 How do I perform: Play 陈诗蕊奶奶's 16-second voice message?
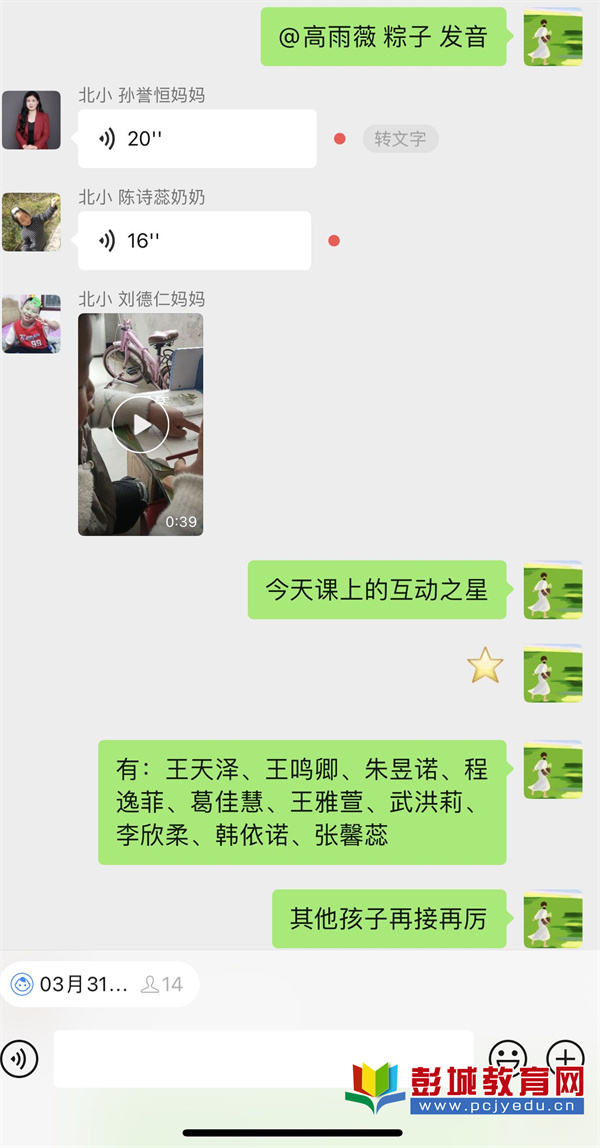[194, 241]
